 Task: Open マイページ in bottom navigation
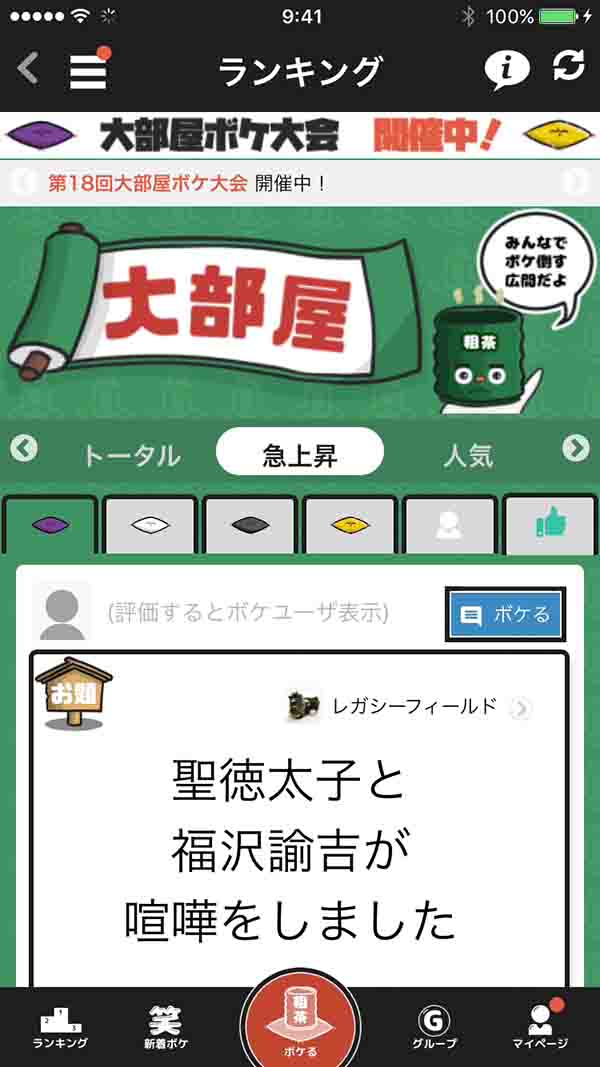pyautogui.click(x=542, y=1025)
